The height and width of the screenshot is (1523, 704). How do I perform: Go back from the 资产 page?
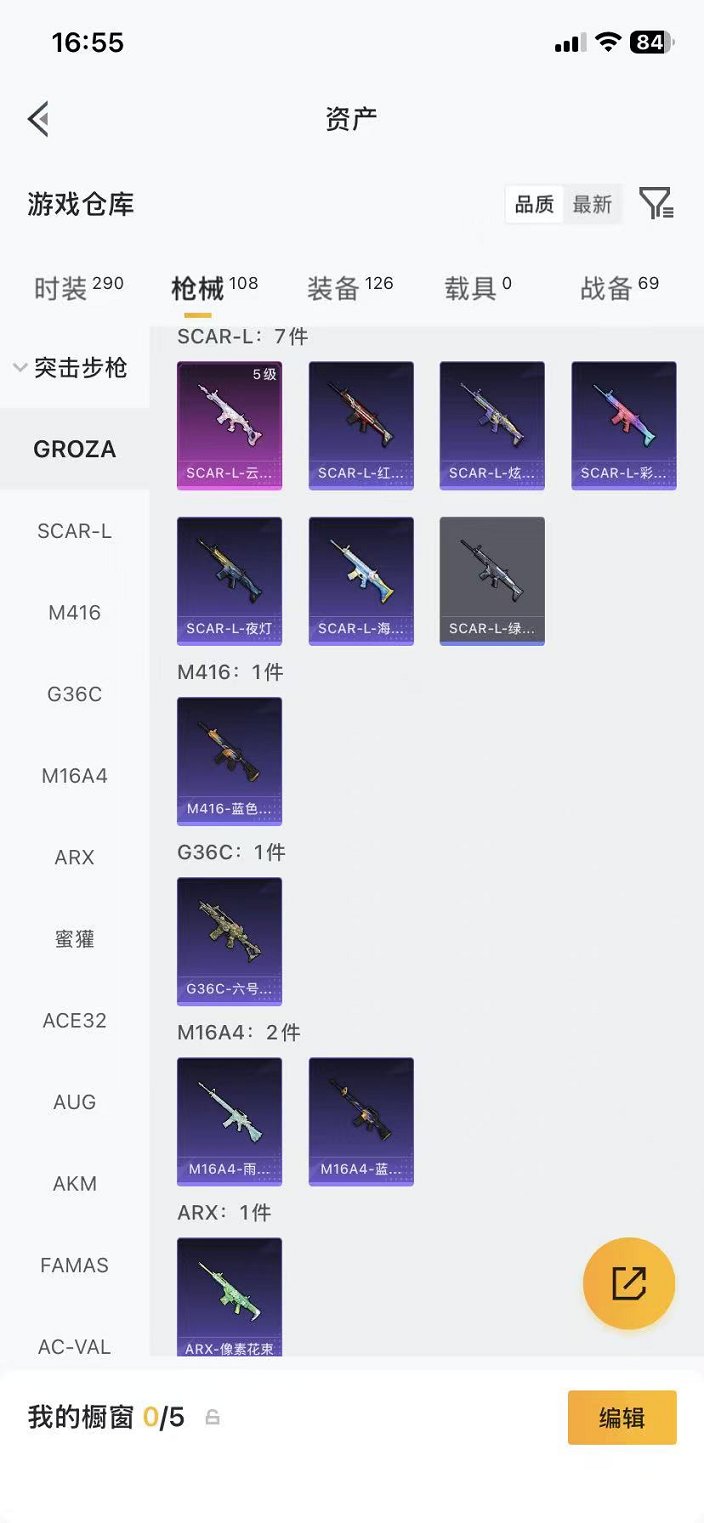(x=39, y=119)
